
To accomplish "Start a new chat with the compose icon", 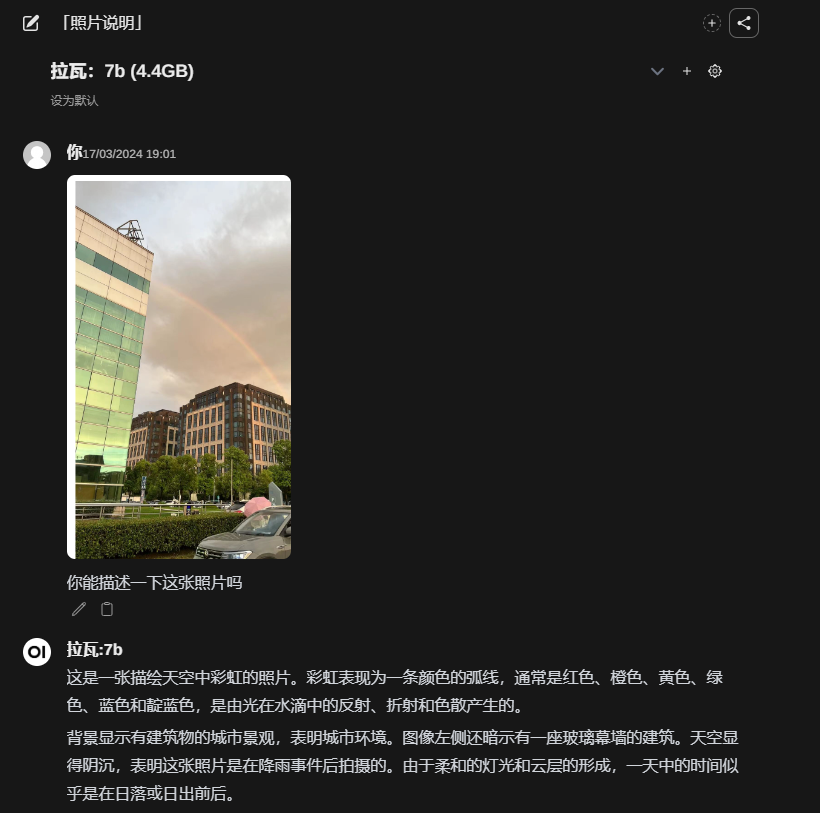I will (31, 23).
